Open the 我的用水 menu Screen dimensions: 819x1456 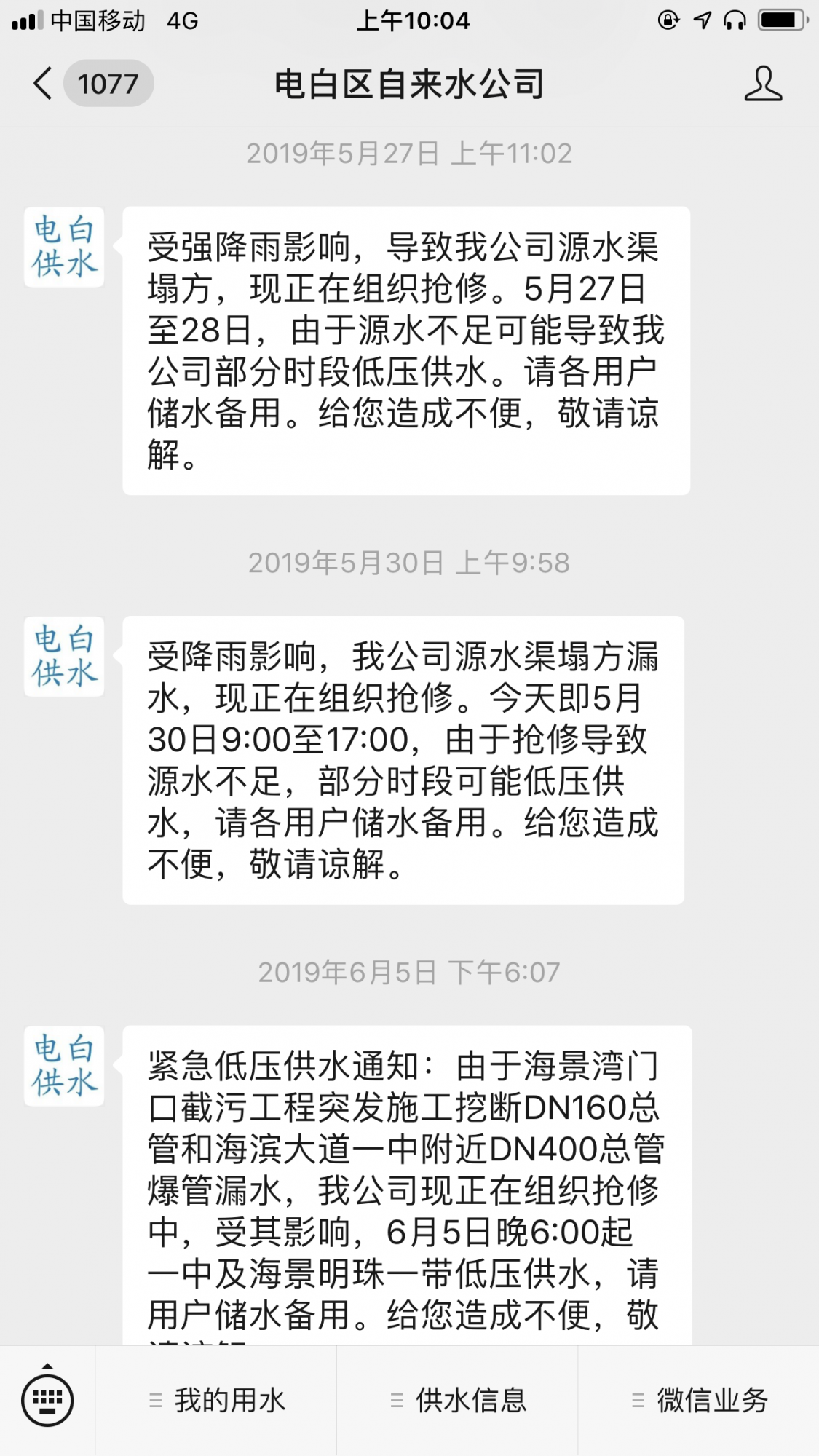[x=217, y=1401]
